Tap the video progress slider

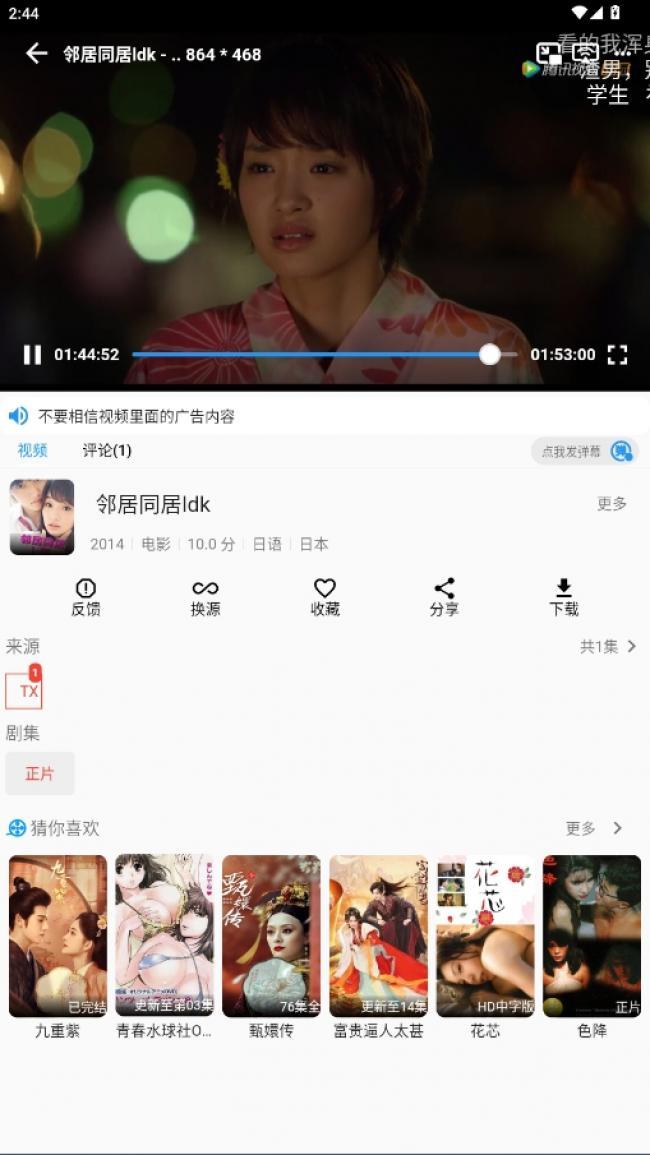320,355
